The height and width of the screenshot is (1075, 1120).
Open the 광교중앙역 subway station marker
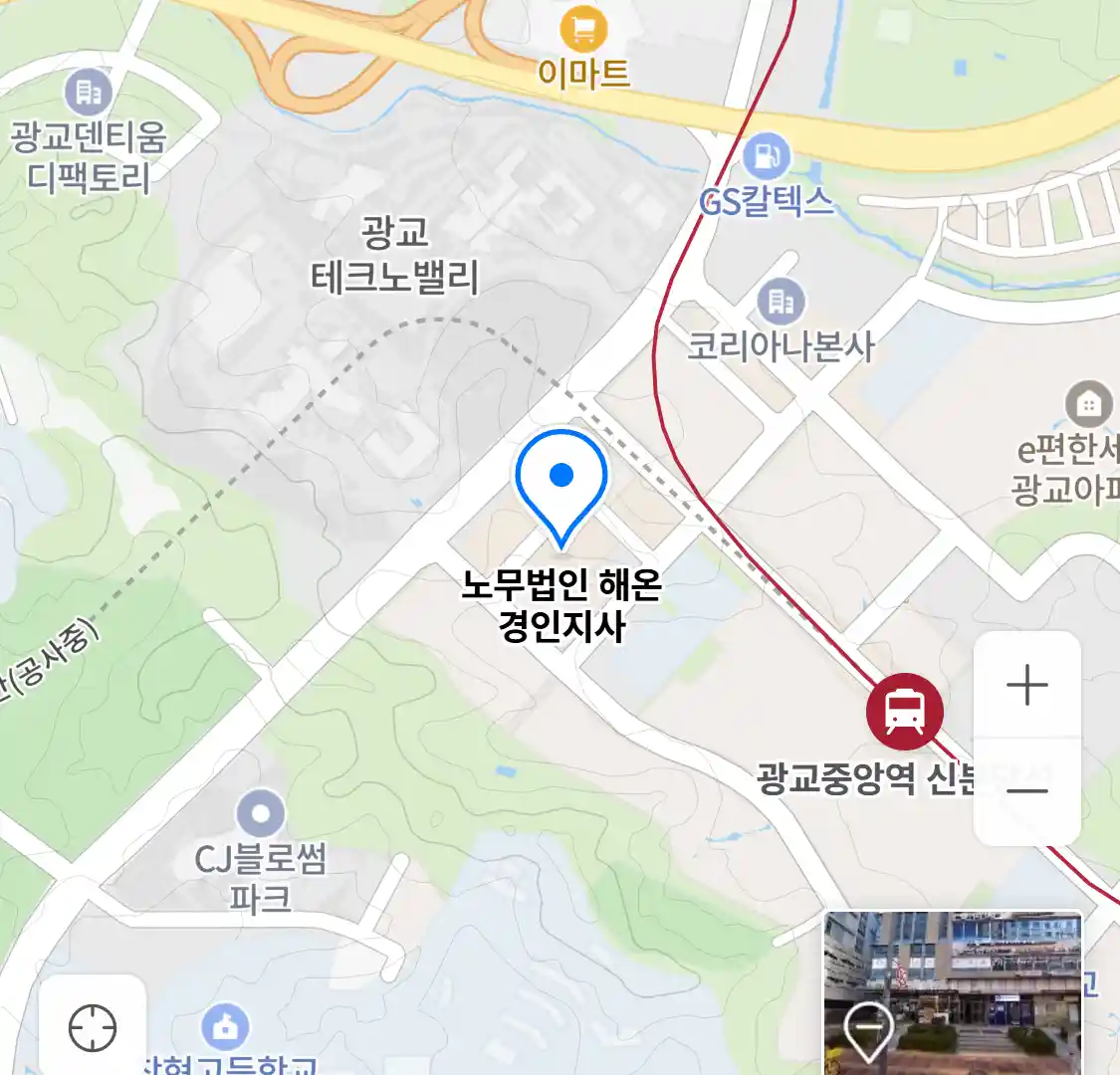tap(904, 711)
